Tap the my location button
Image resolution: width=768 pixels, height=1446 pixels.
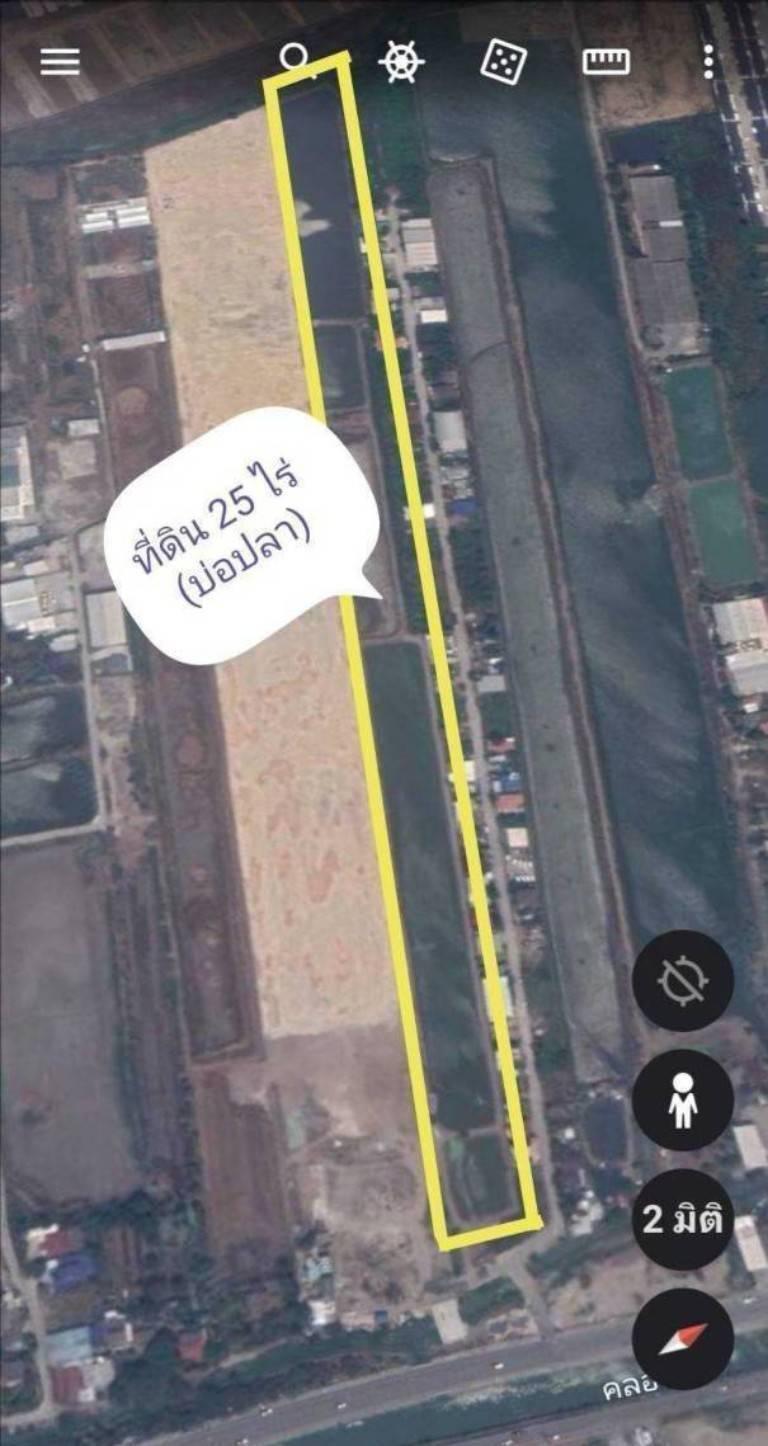pyautogui.click(x=683, y=980)
